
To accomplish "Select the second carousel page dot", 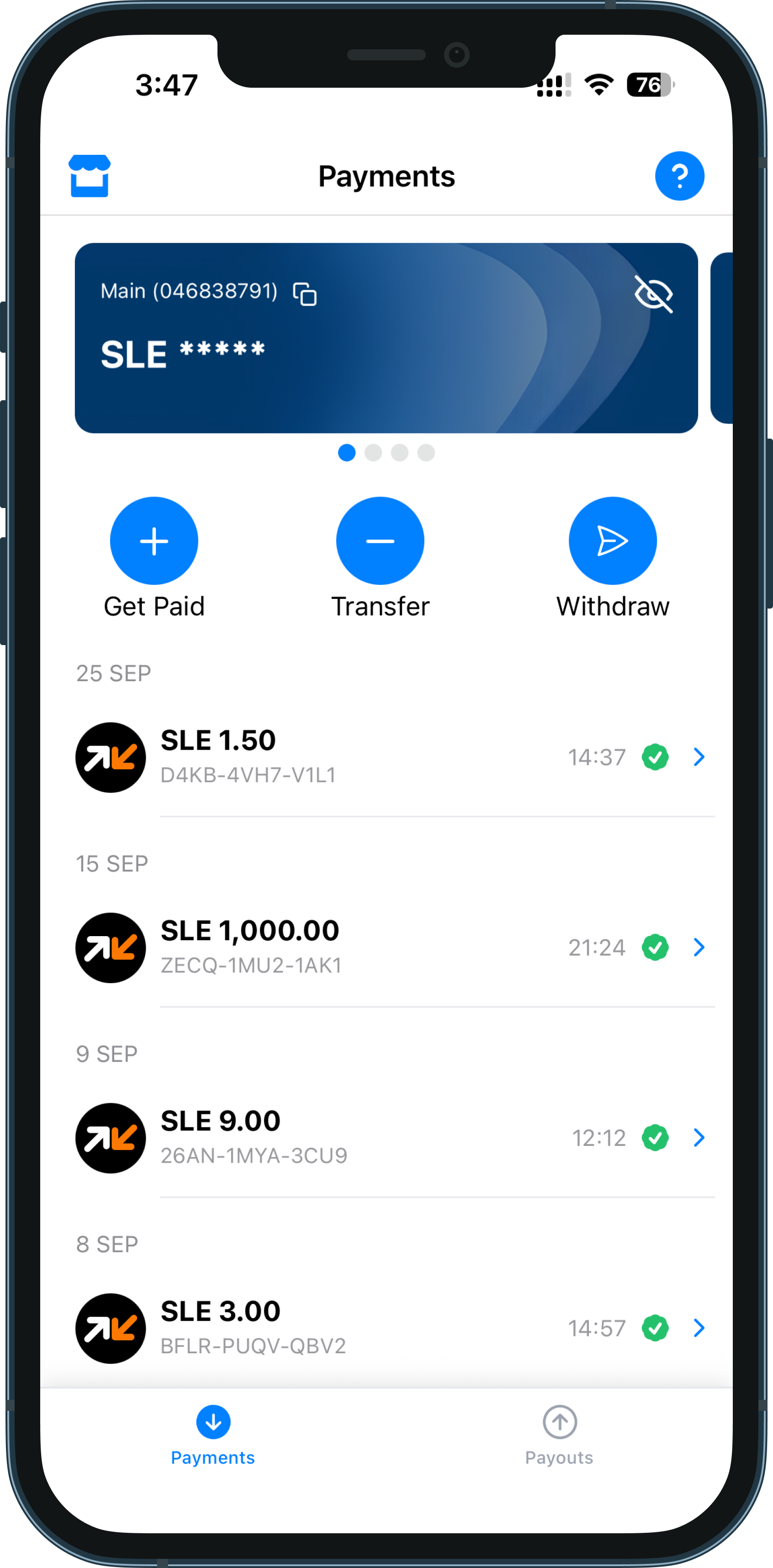I will (373, 453).
